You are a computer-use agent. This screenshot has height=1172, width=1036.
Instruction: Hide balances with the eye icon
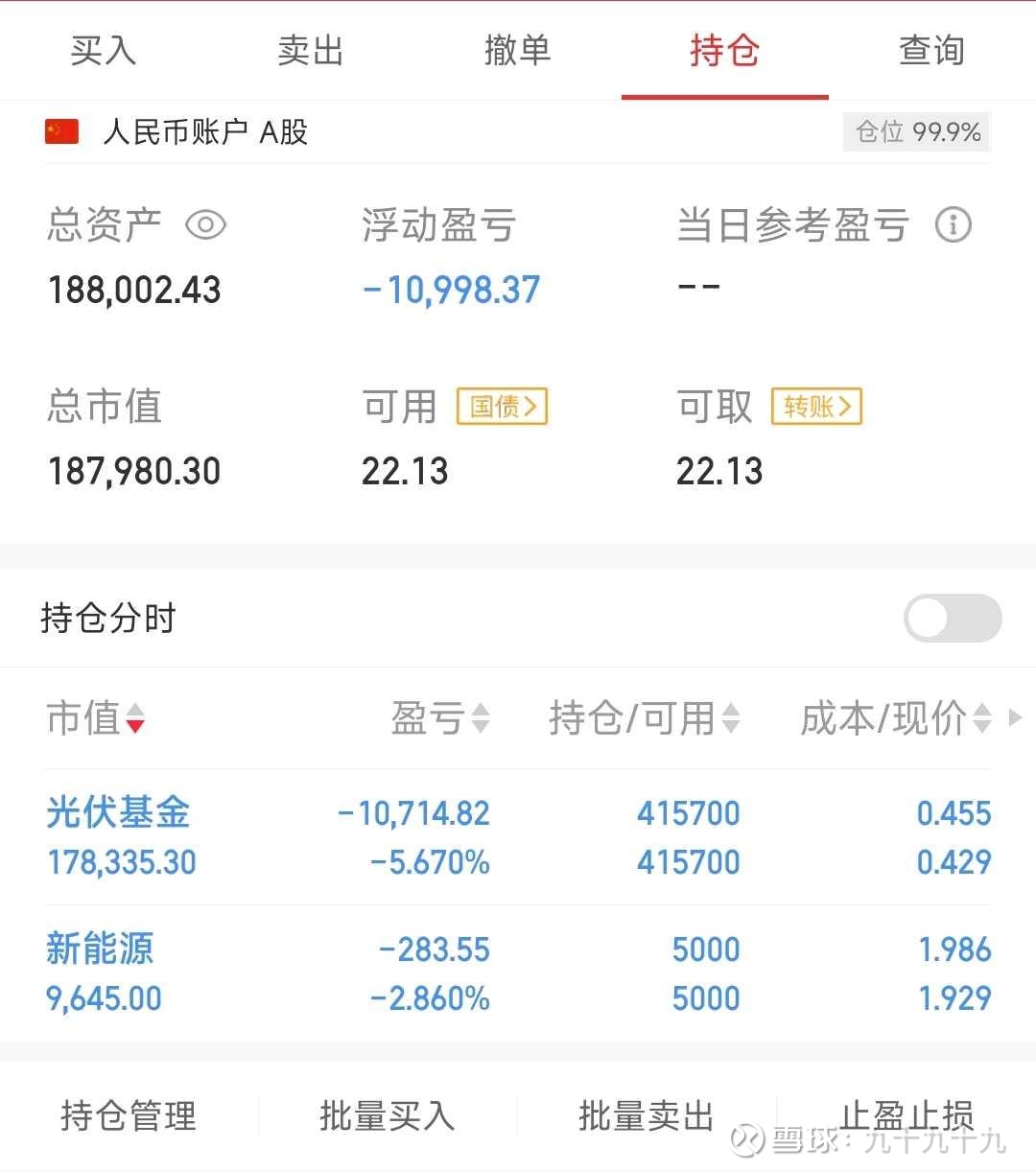206,223
